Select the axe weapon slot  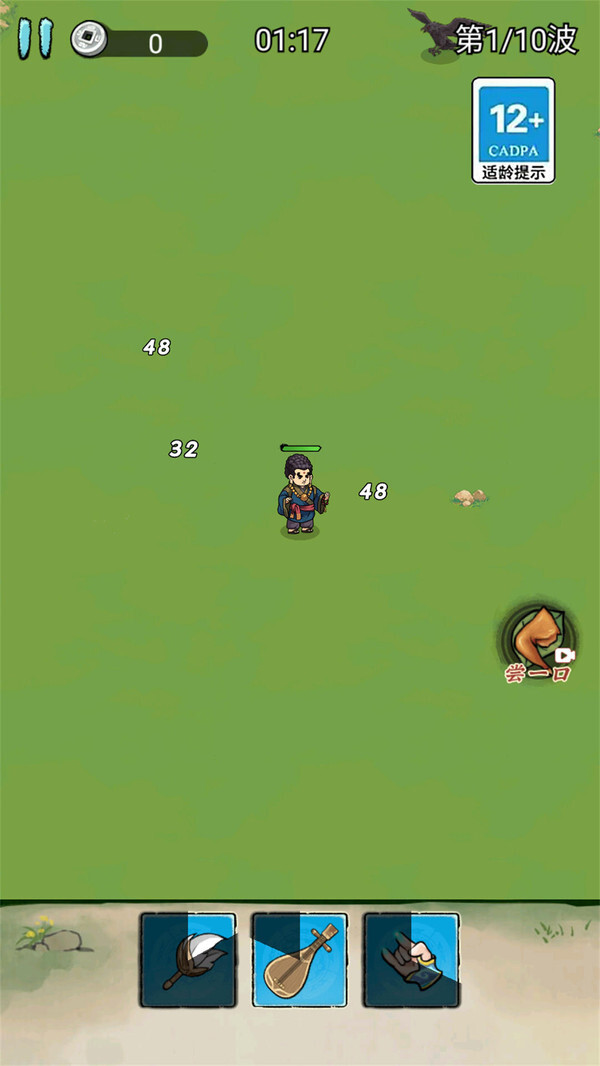click(x=188, y=959)
